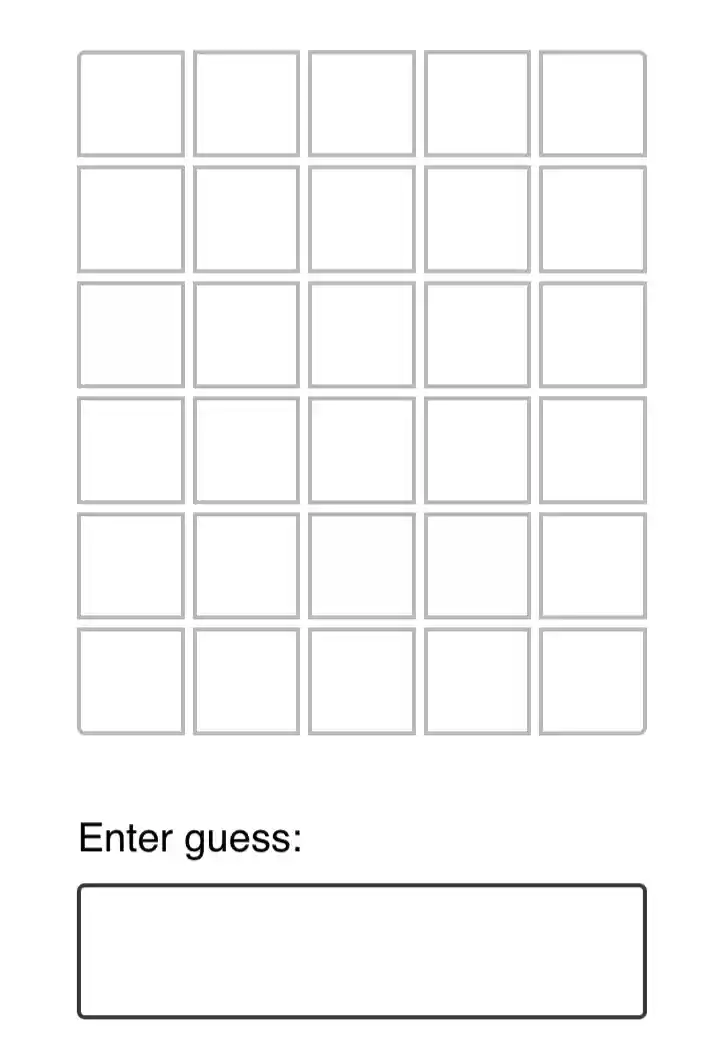Click the top-left cell of the grid
This screenshot has width=724, height=1060.
130,103
